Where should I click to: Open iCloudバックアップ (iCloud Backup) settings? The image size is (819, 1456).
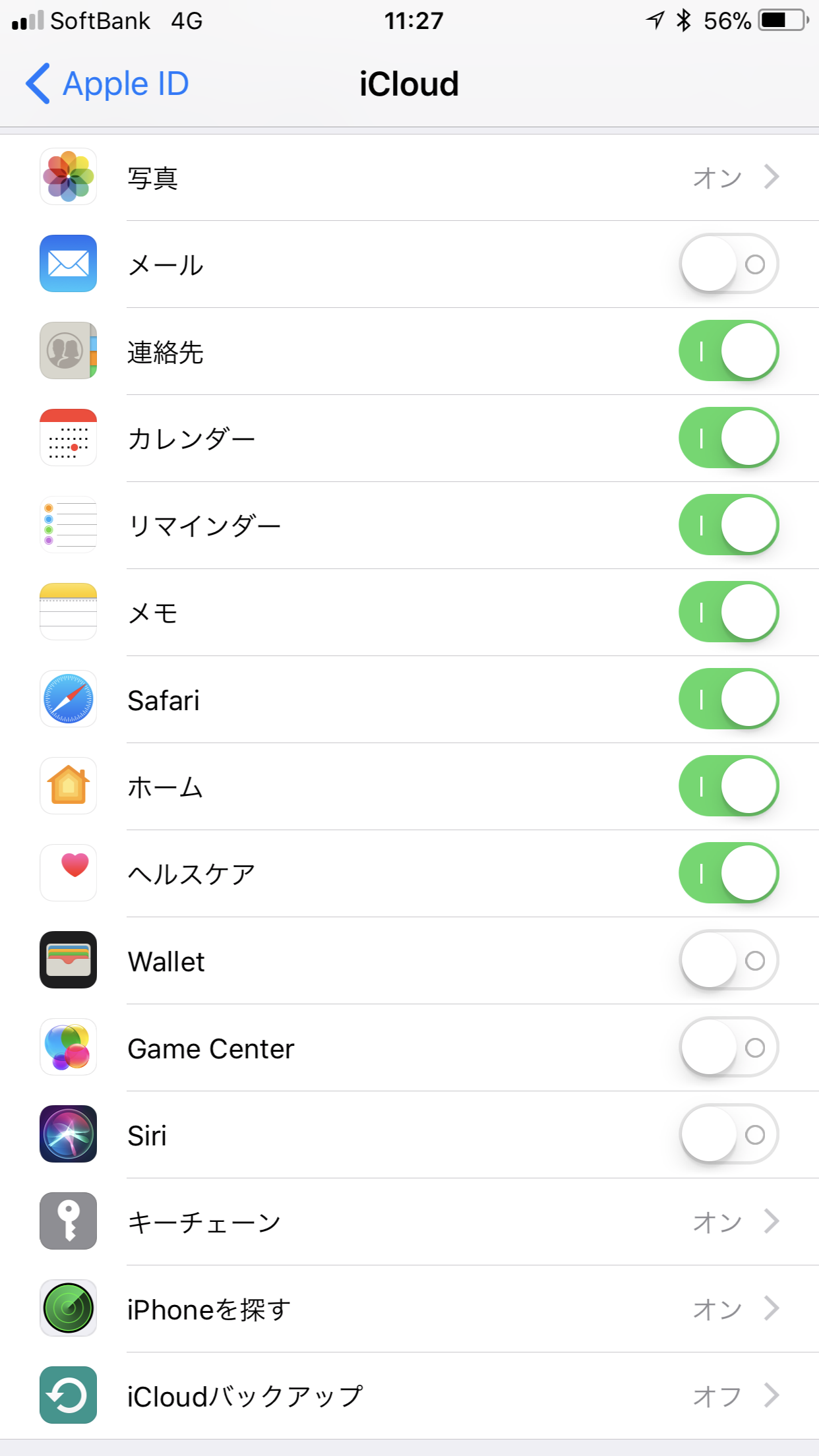coord(409,1396)
